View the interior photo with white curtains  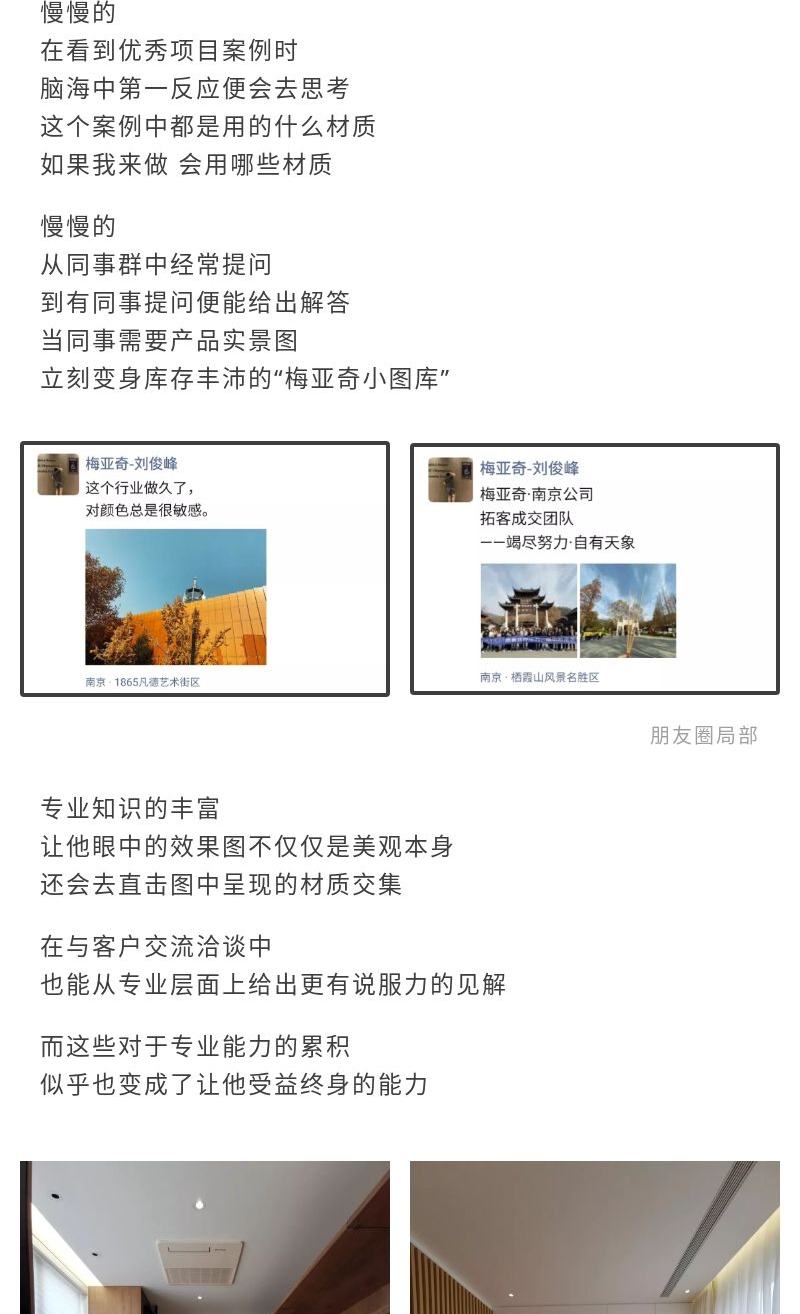(594, 1238)
